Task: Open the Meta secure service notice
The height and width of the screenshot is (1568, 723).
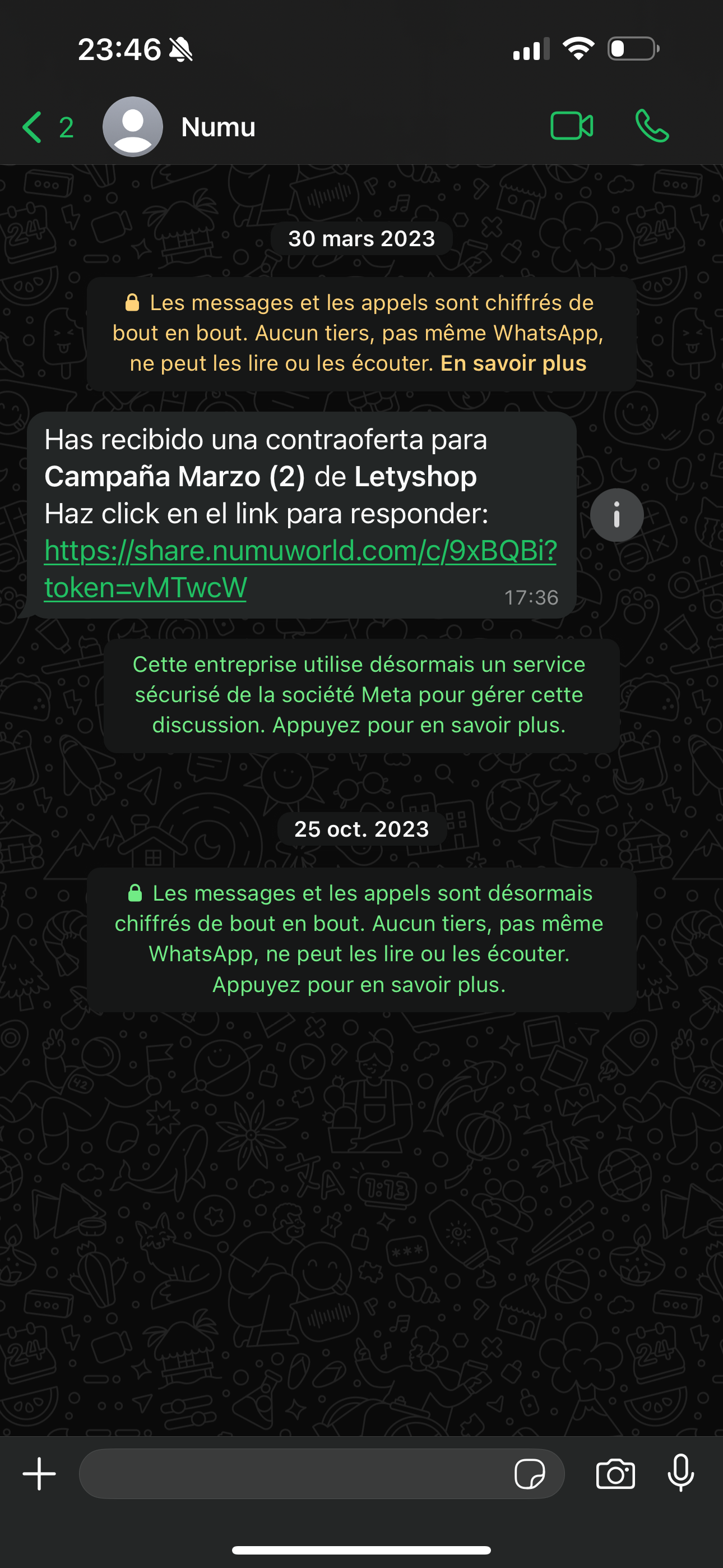Action: pyautogui.click(x=361, y=694)
